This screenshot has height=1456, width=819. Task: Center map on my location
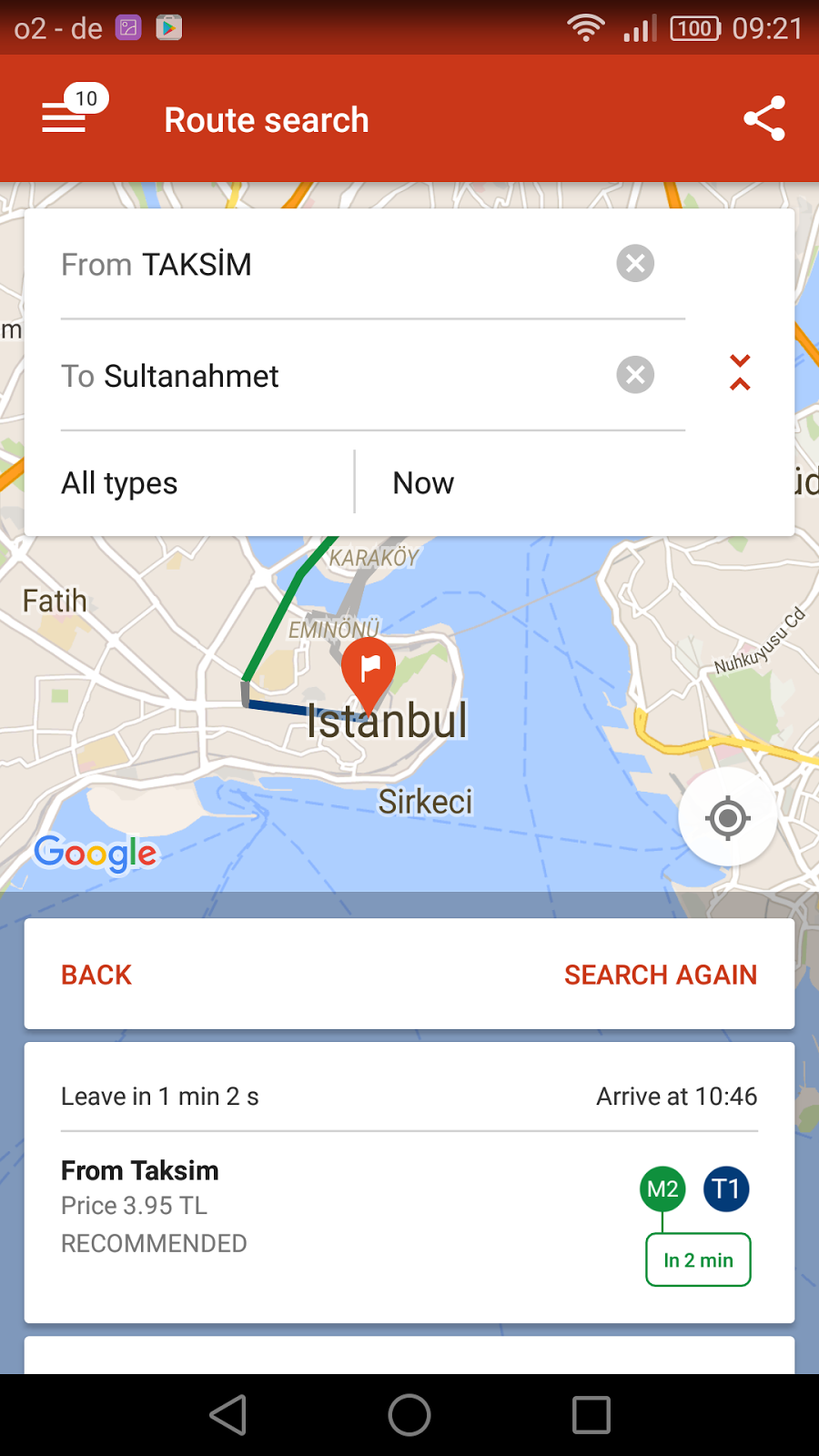727,818
